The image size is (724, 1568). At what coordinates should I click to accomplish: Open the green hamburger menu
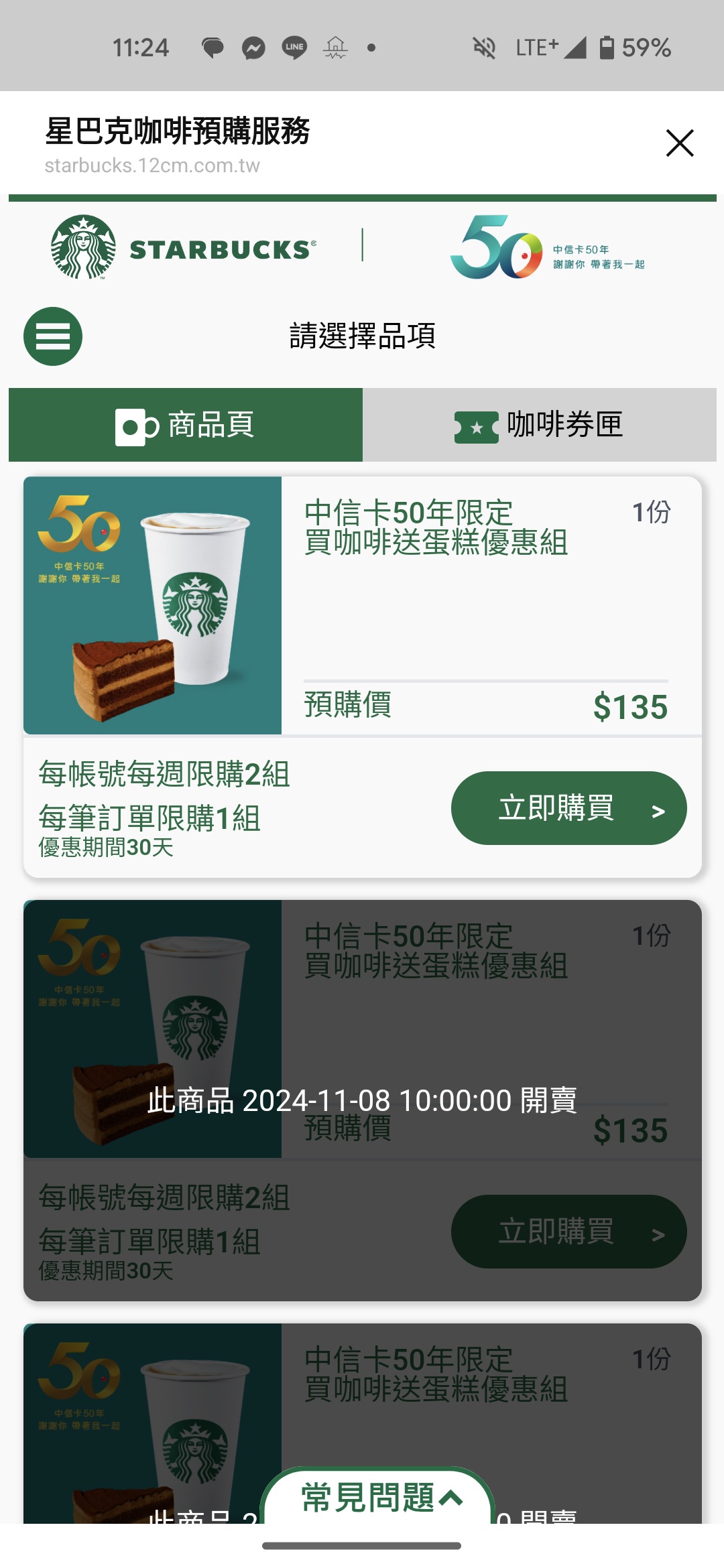click(x=53, y=336)
